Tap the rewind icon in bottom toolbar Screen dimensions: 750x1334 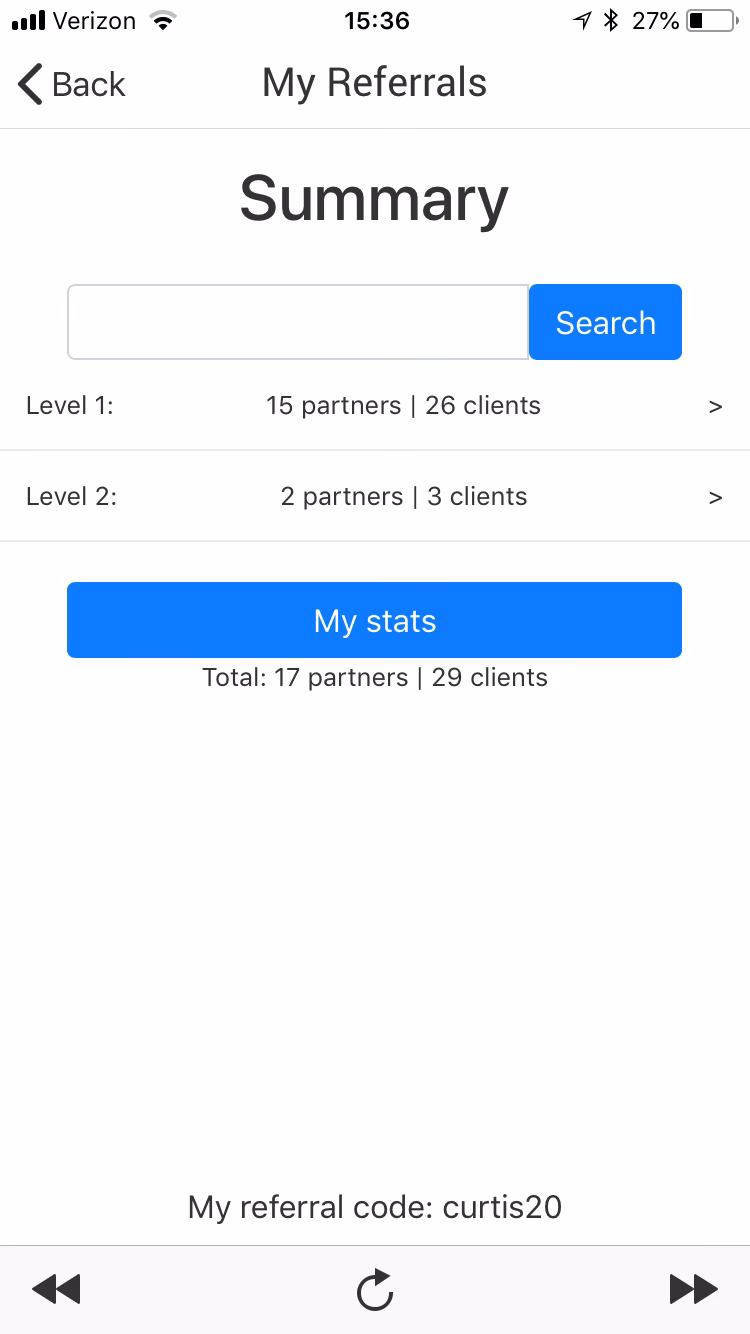pos(56,1289)
